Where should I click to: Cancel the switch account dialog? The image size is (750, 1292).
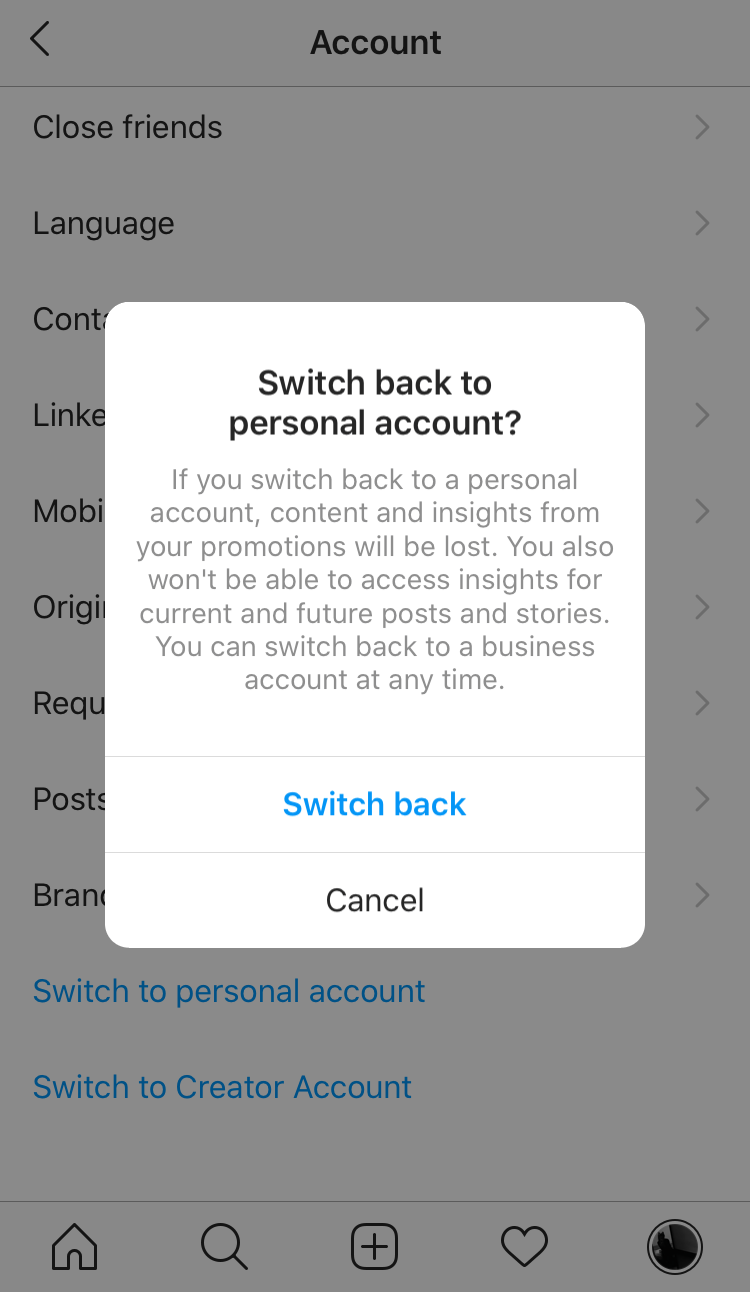[x=375, y=900]
